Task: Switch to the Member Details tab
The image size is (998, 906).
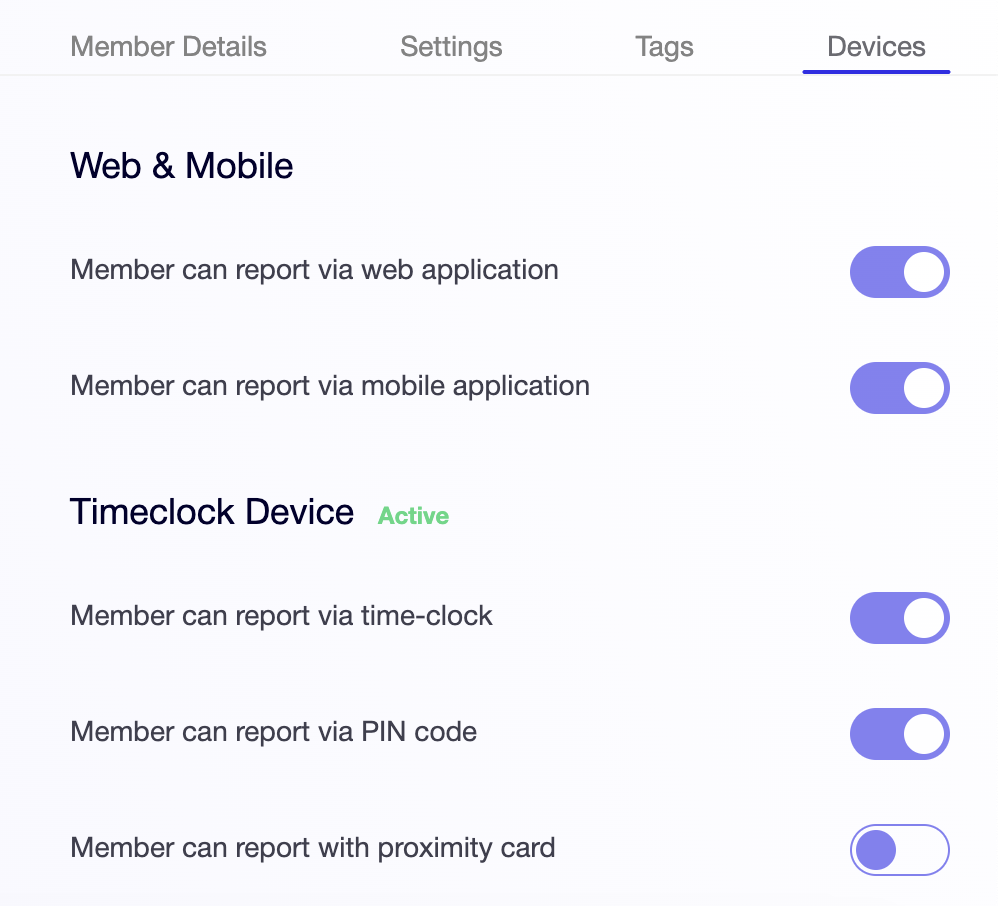Action: 168,47
